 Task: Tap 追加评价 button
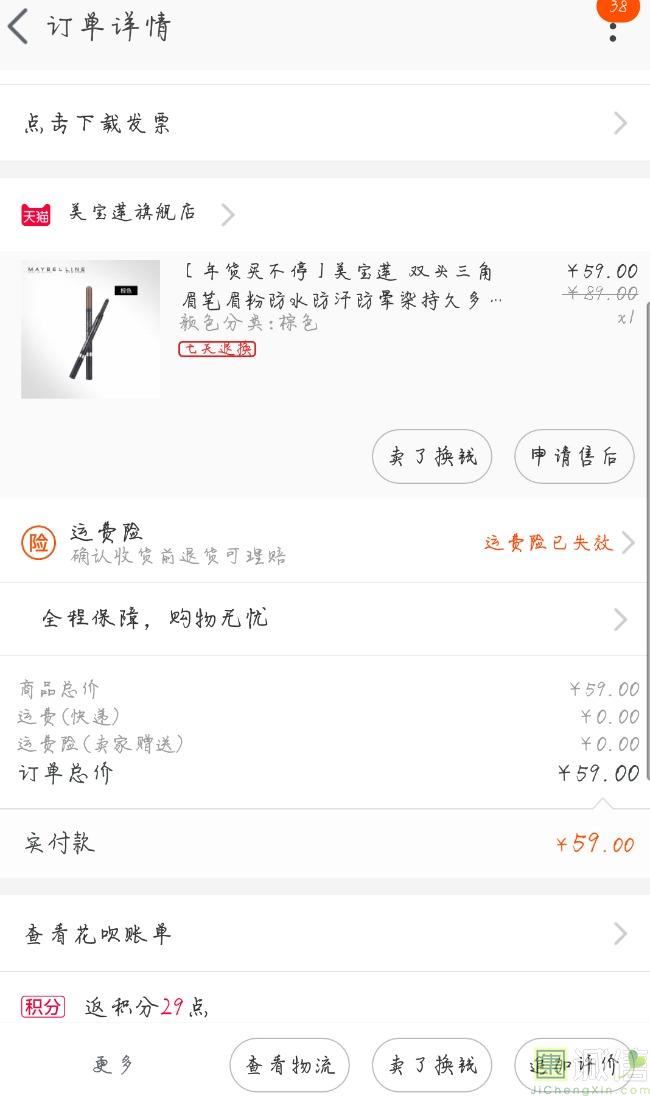point(574,1065)
